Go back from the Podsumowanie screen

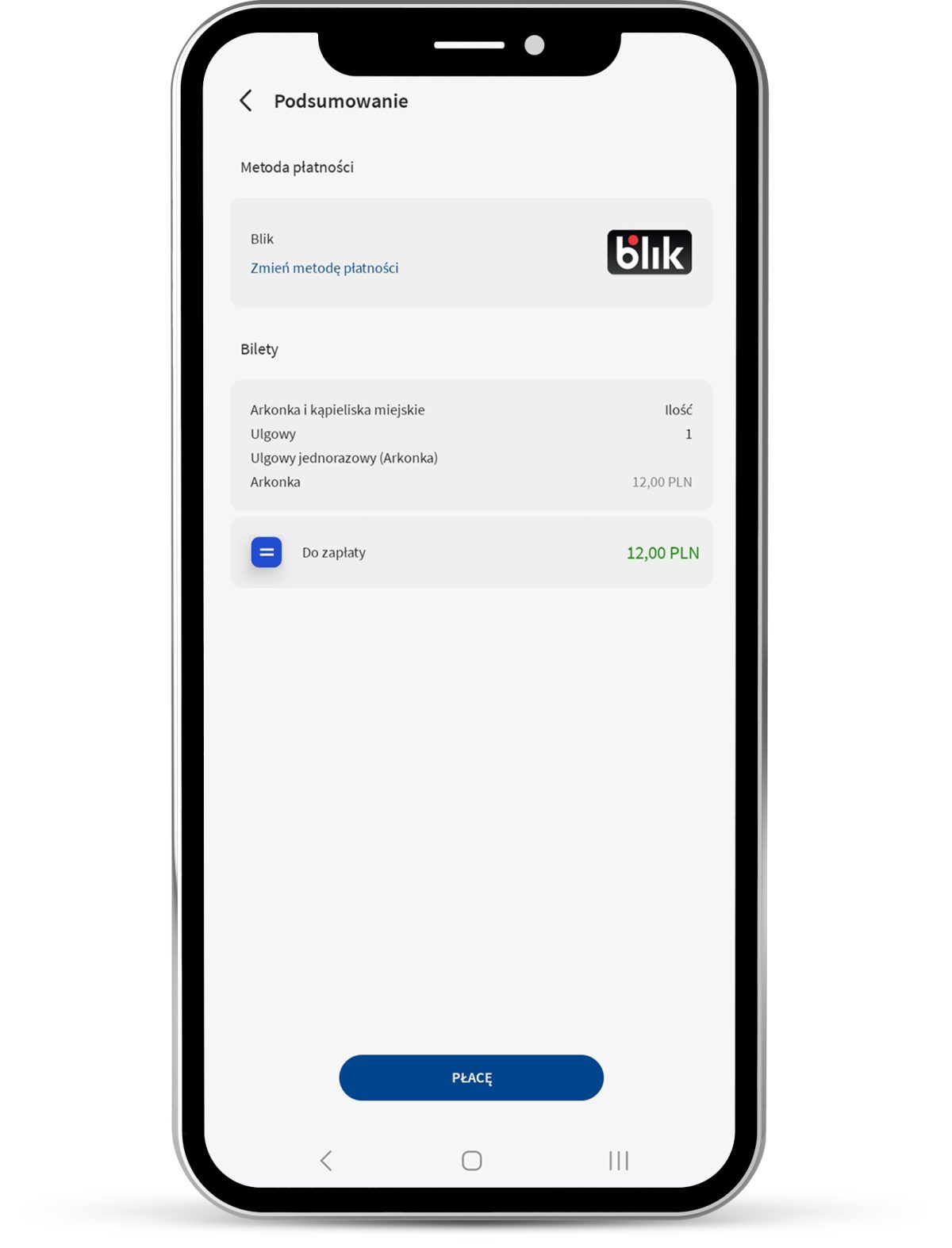[x=246, y=101]
